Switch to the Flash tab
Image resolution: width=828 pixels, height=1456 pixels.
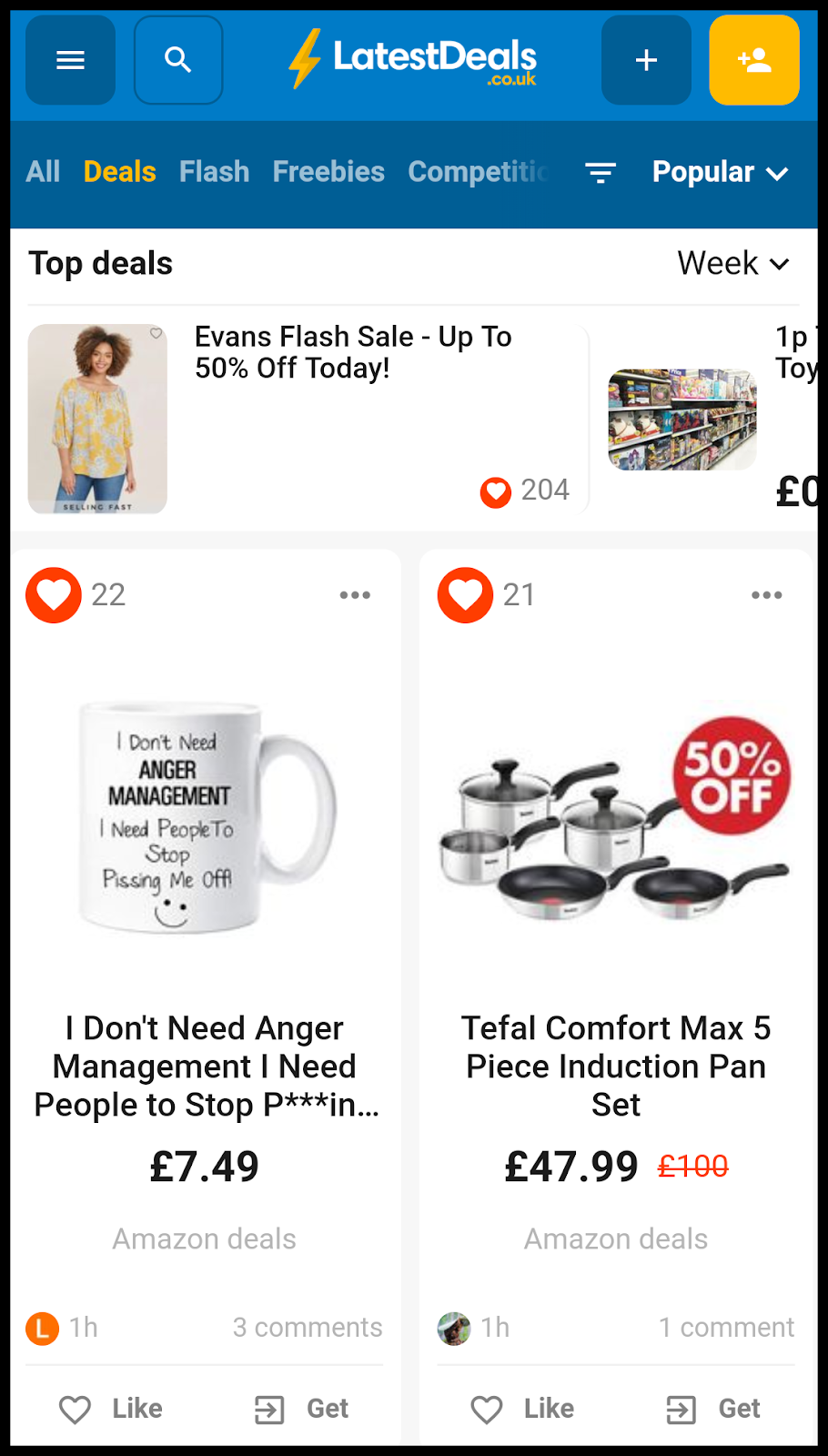[x=214, y=172]
